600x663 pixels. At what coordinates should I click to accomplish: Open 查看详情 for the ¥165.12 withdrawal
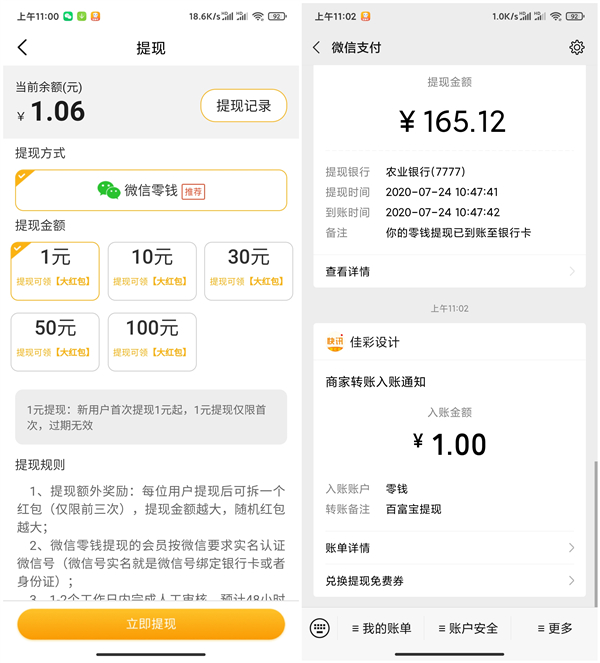click(x=449, y=271)
